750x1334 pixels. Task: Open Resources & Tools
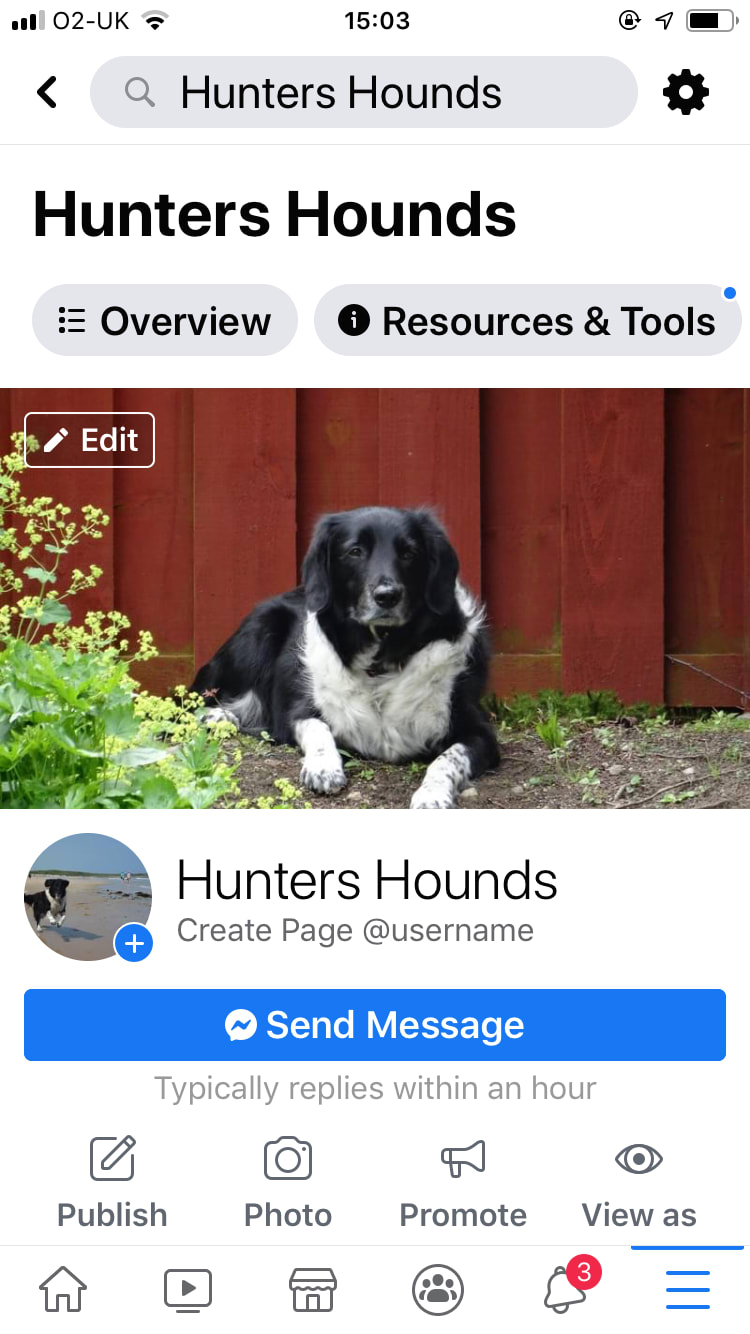[x=527, y=321]
